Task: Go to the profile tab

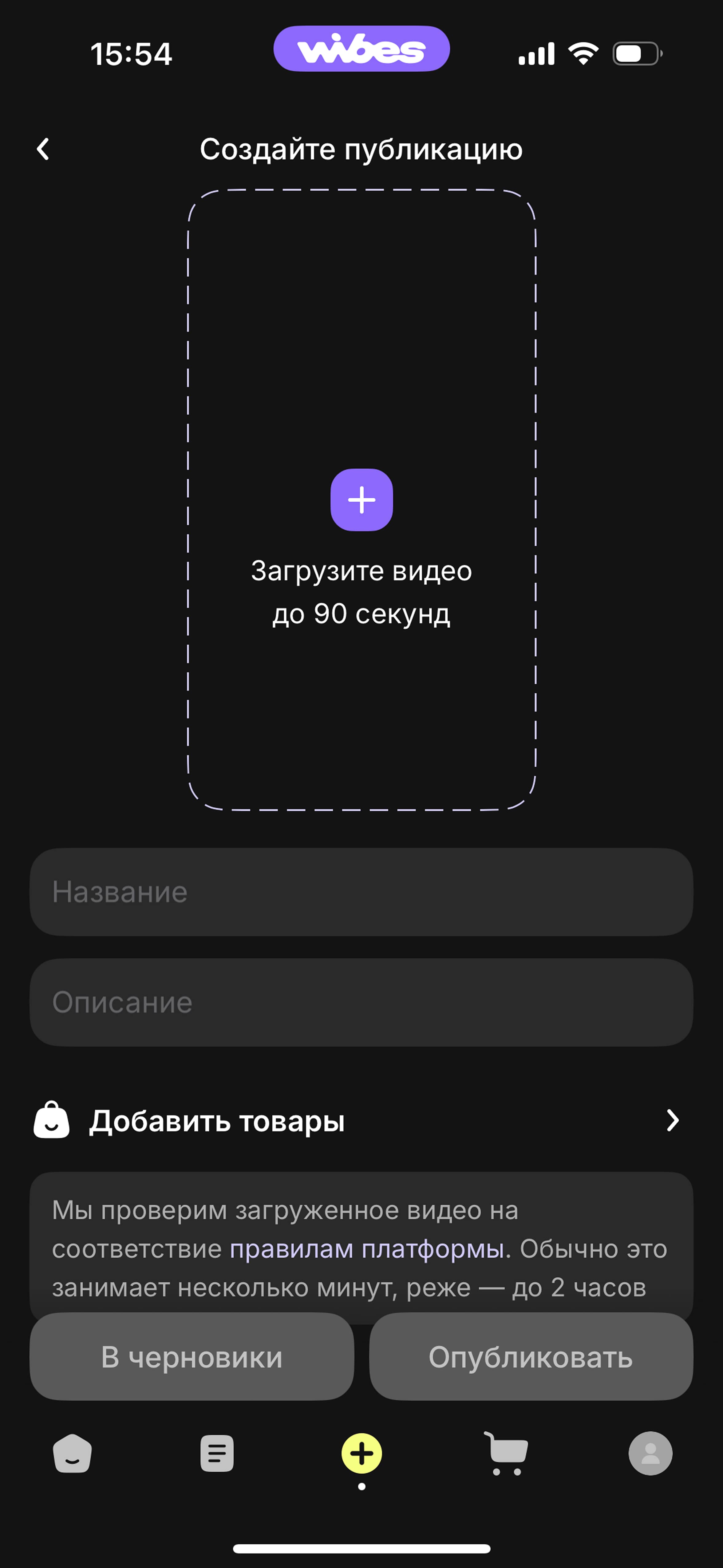Action: point(650,1454)
